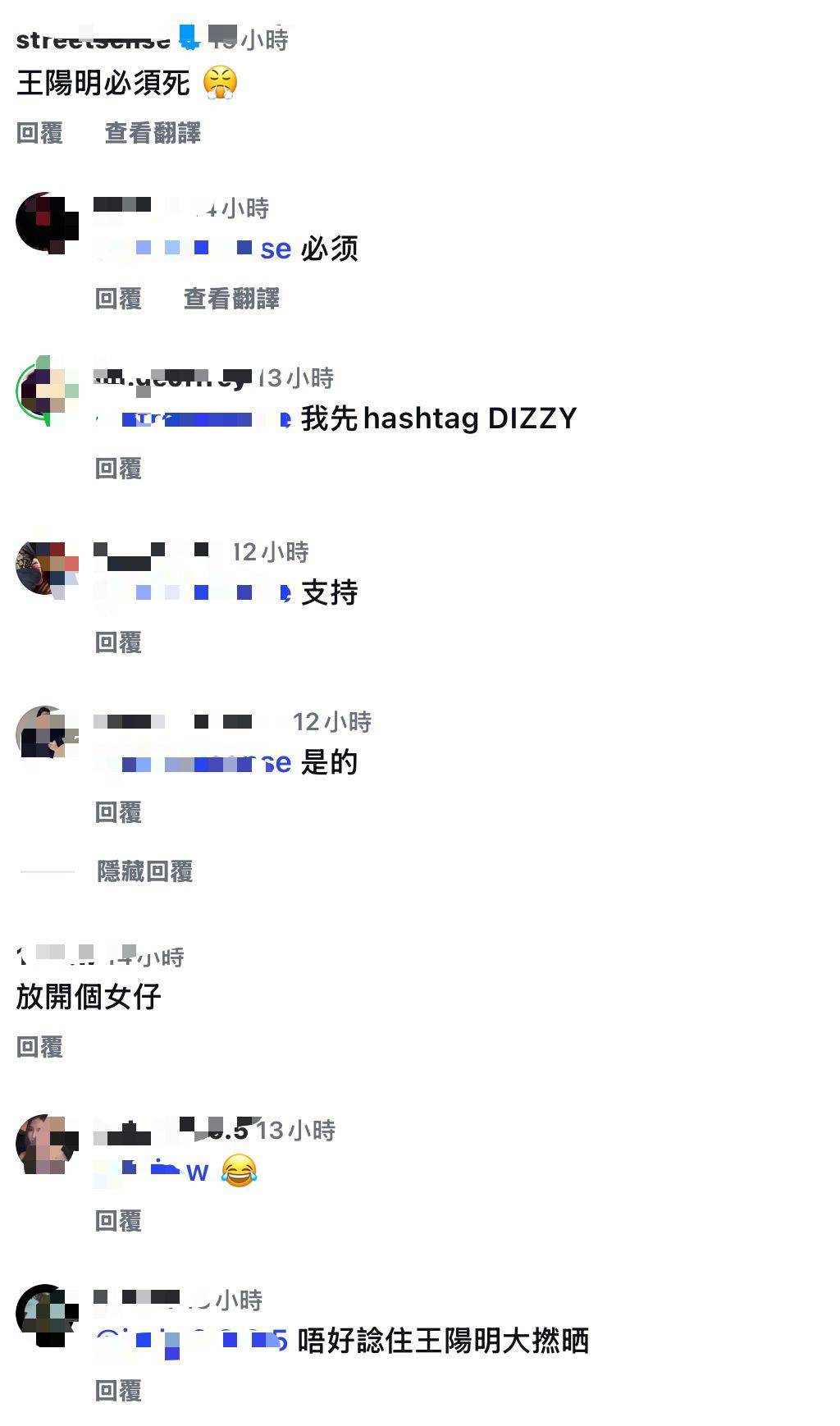
Task: Open avatar of the hashtag DIZZY commenter
Action: tap(46, 391)
